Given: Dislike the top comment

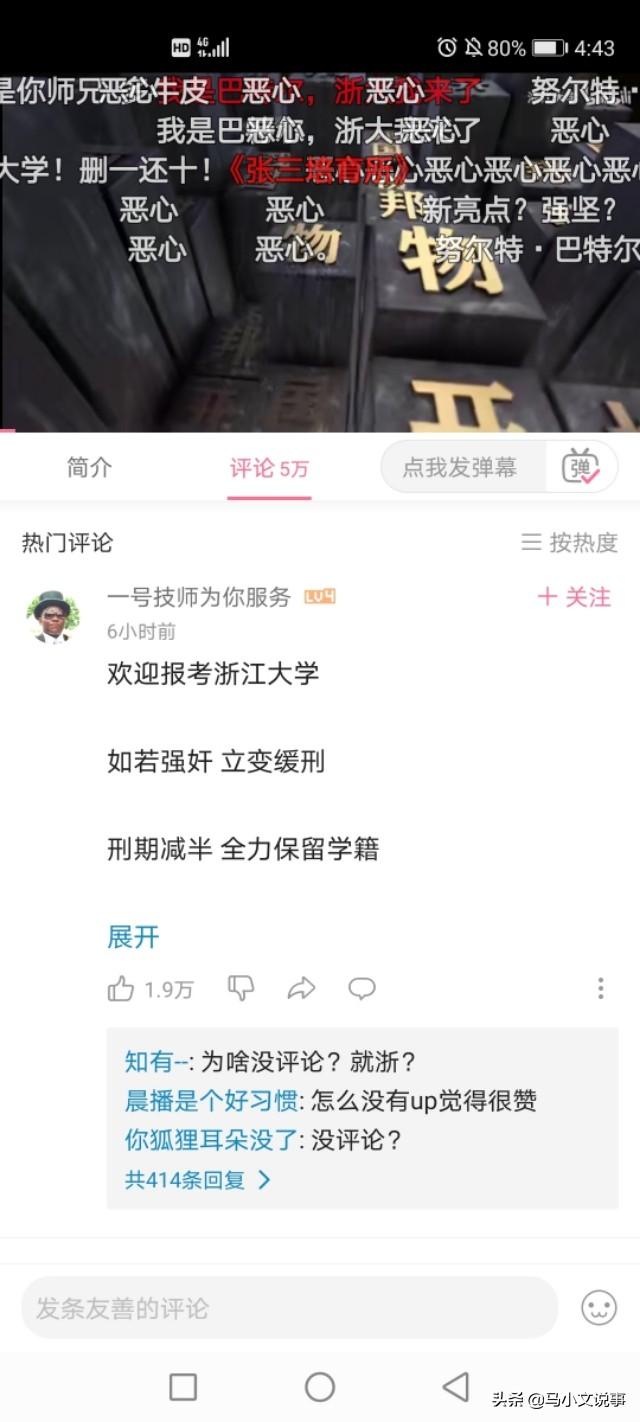Looking at the screenshot, I should coord(241,988).
